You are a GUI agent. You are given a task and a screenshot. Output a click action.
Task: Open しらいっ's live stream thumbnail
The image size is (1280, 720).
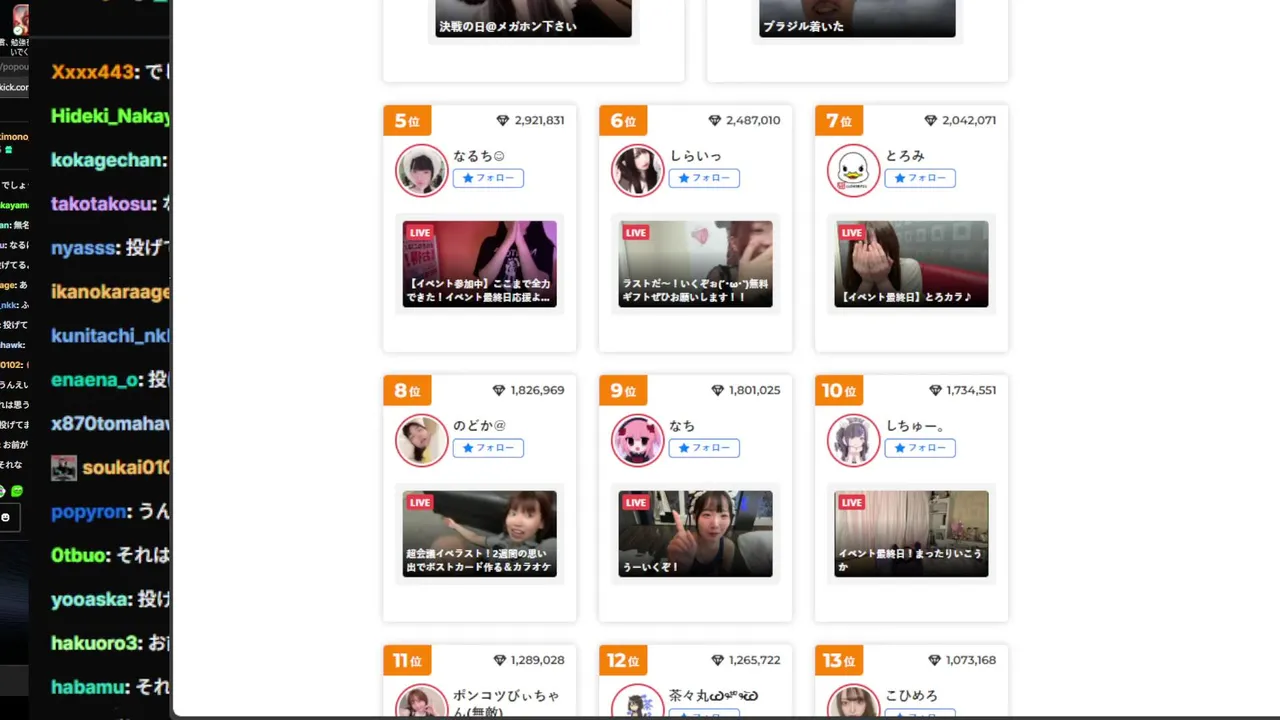[x=696, y=264]
